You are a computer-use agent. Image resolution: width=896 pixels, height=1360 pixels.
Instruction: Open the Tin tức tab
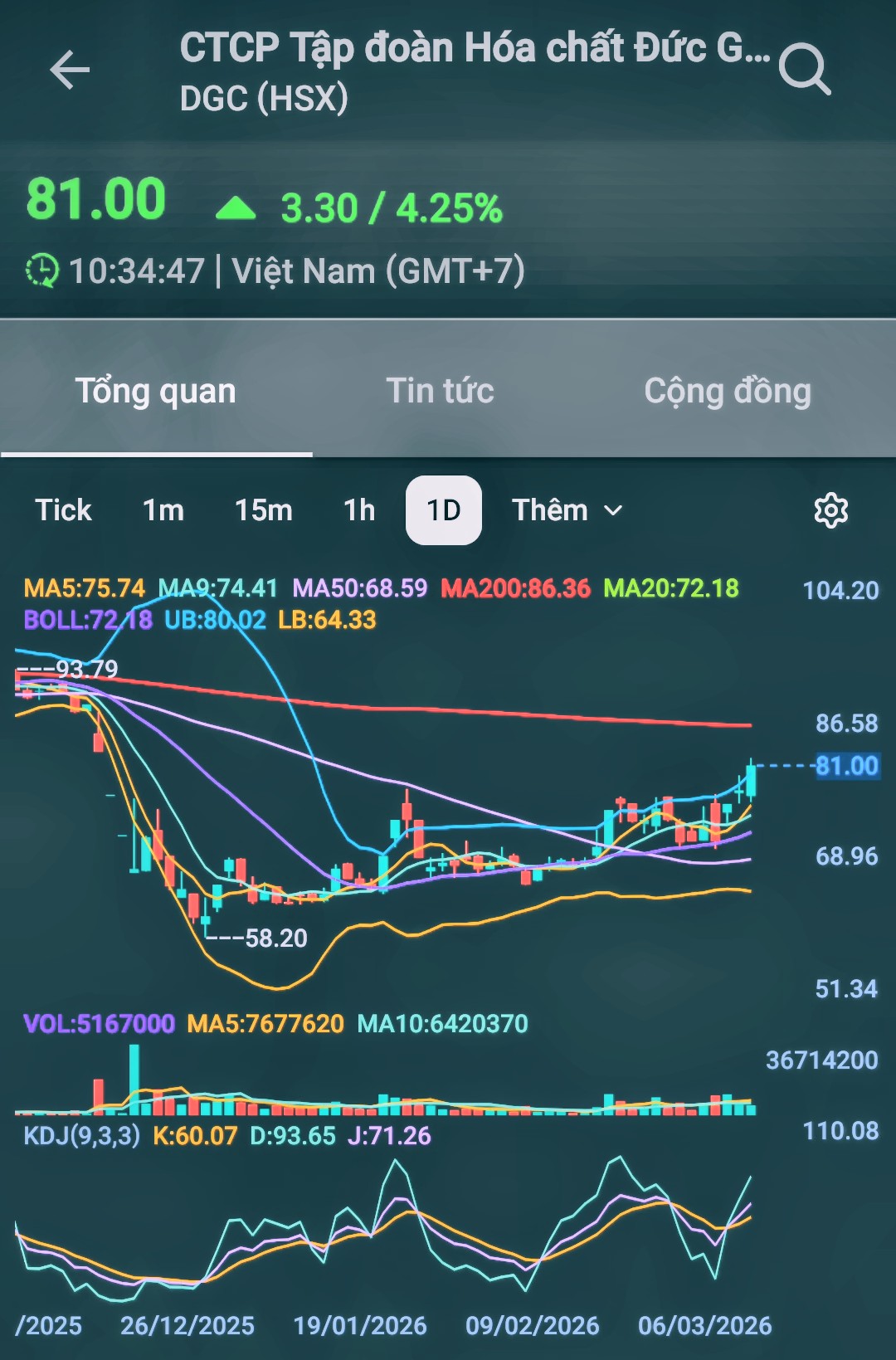tap(440, 391)
